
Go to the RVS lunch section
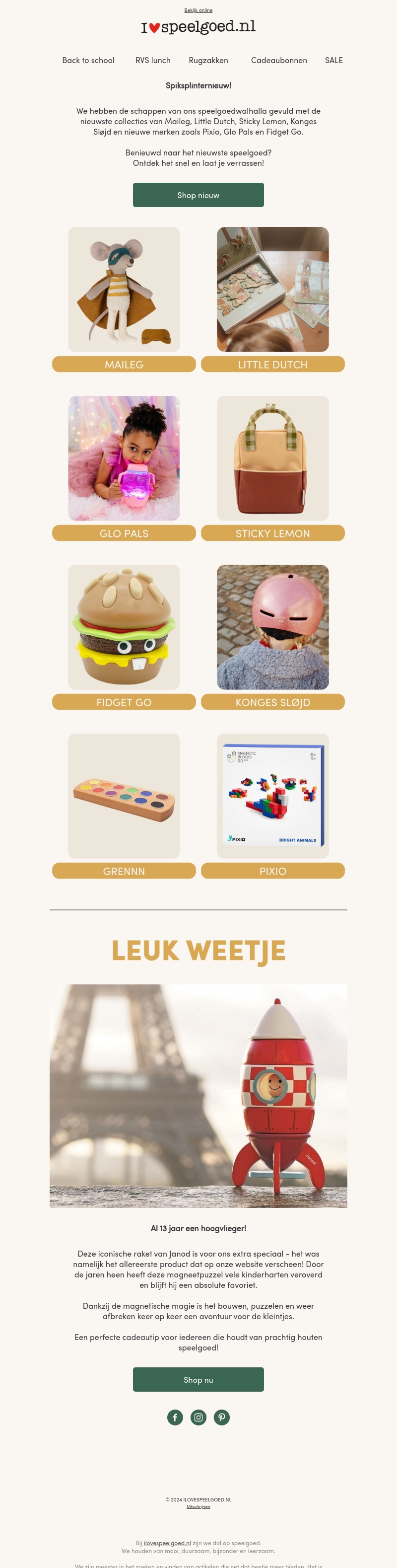click(153, 60)
